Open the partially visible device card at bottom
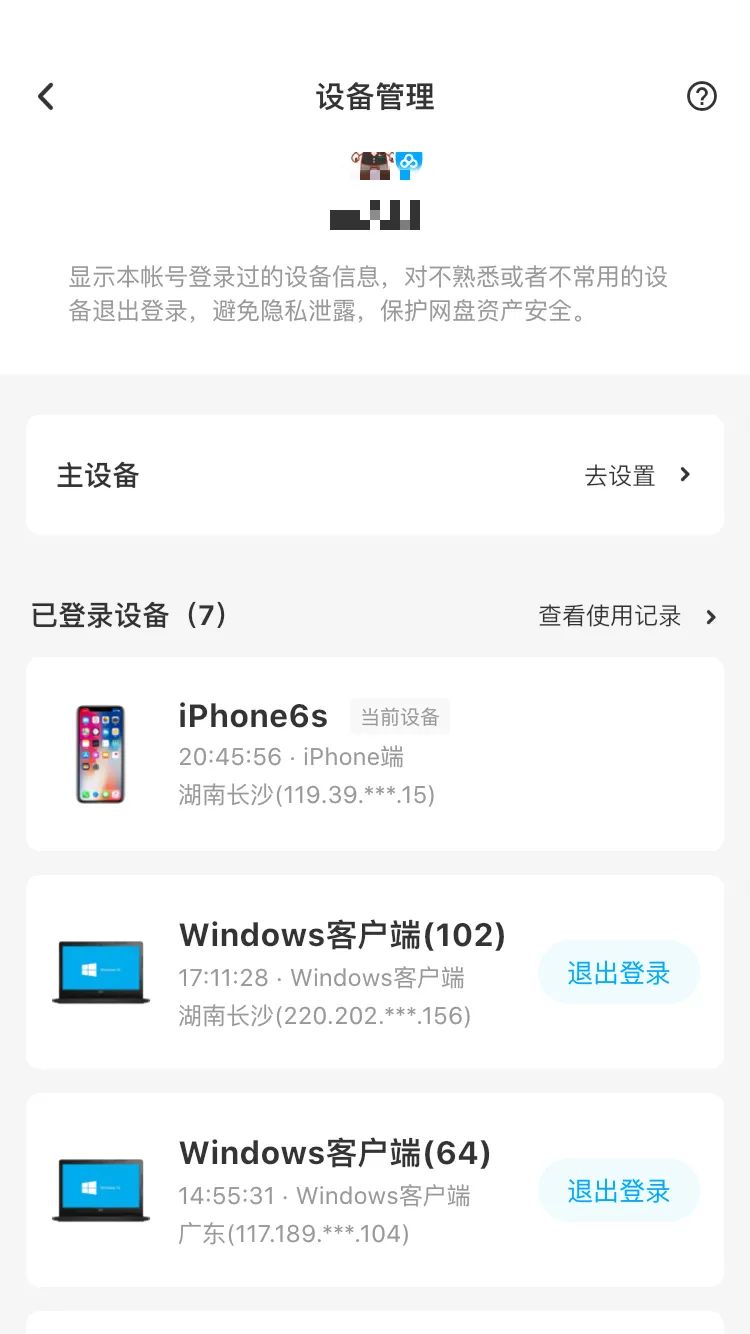750x1334 pixels. (375, 1320)
